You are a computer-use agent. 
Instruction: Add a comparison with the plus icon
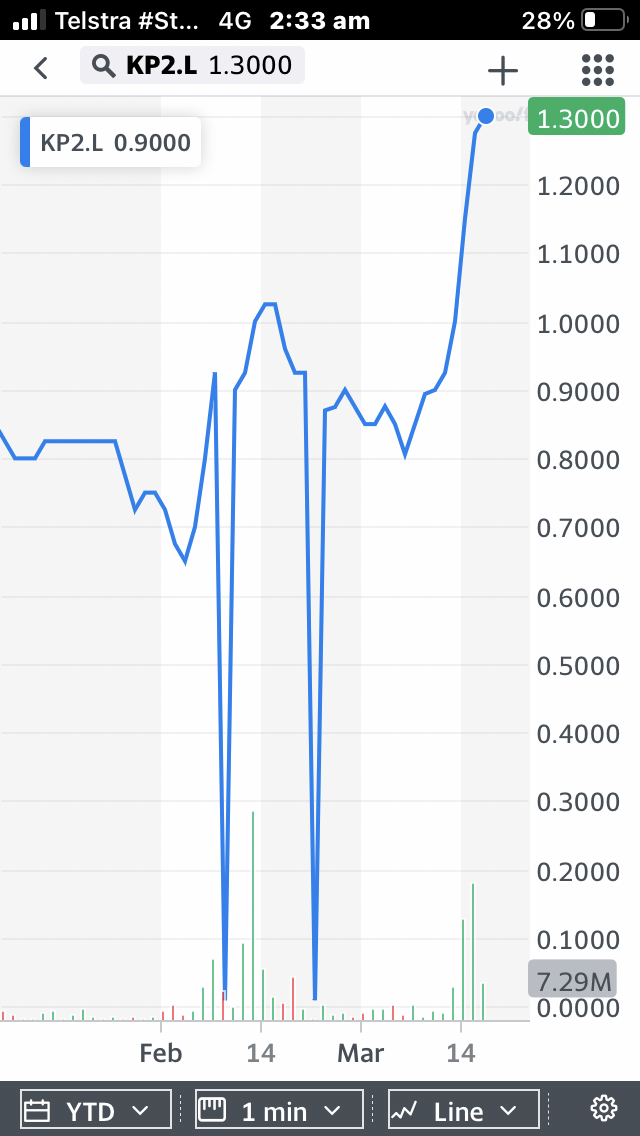pyautogui.click(x=502, y=70)
